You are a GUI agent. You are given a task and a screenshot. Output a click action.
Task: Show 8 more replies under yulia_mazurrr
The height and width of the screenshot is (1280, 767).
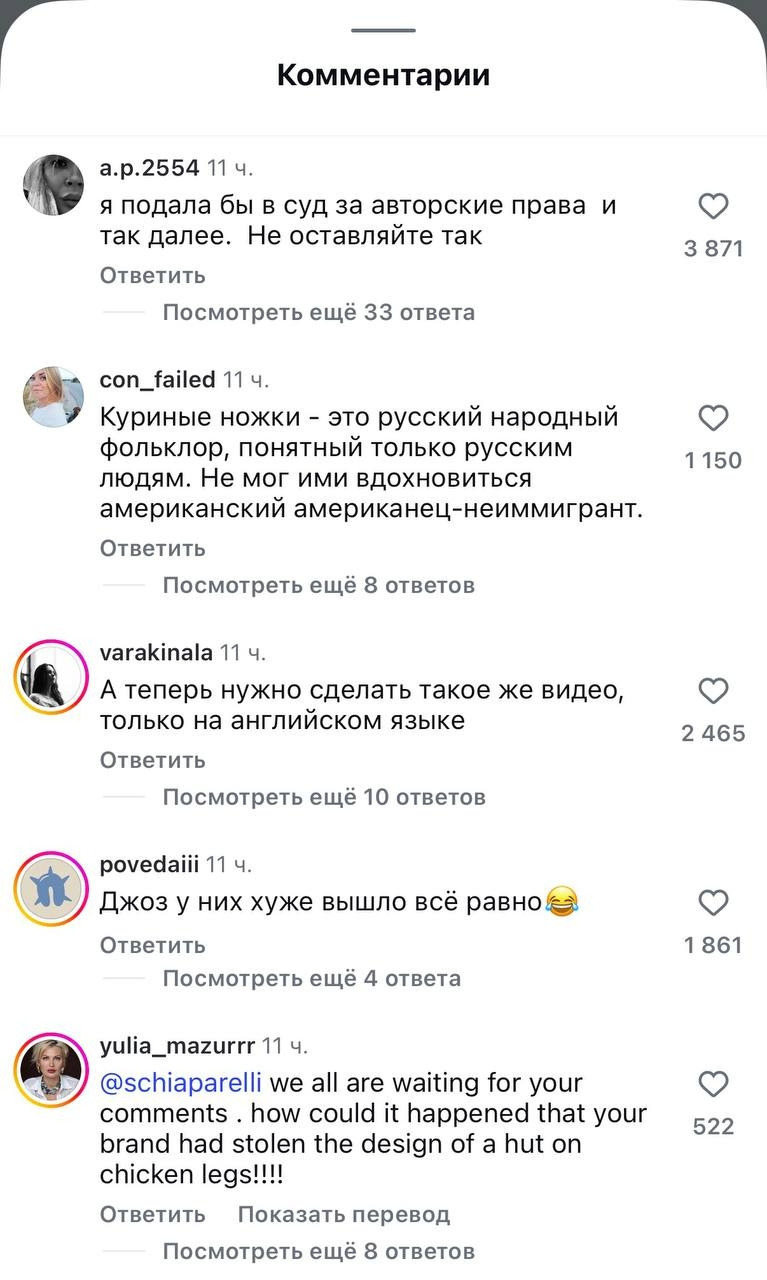click(x=318, y=1251)
